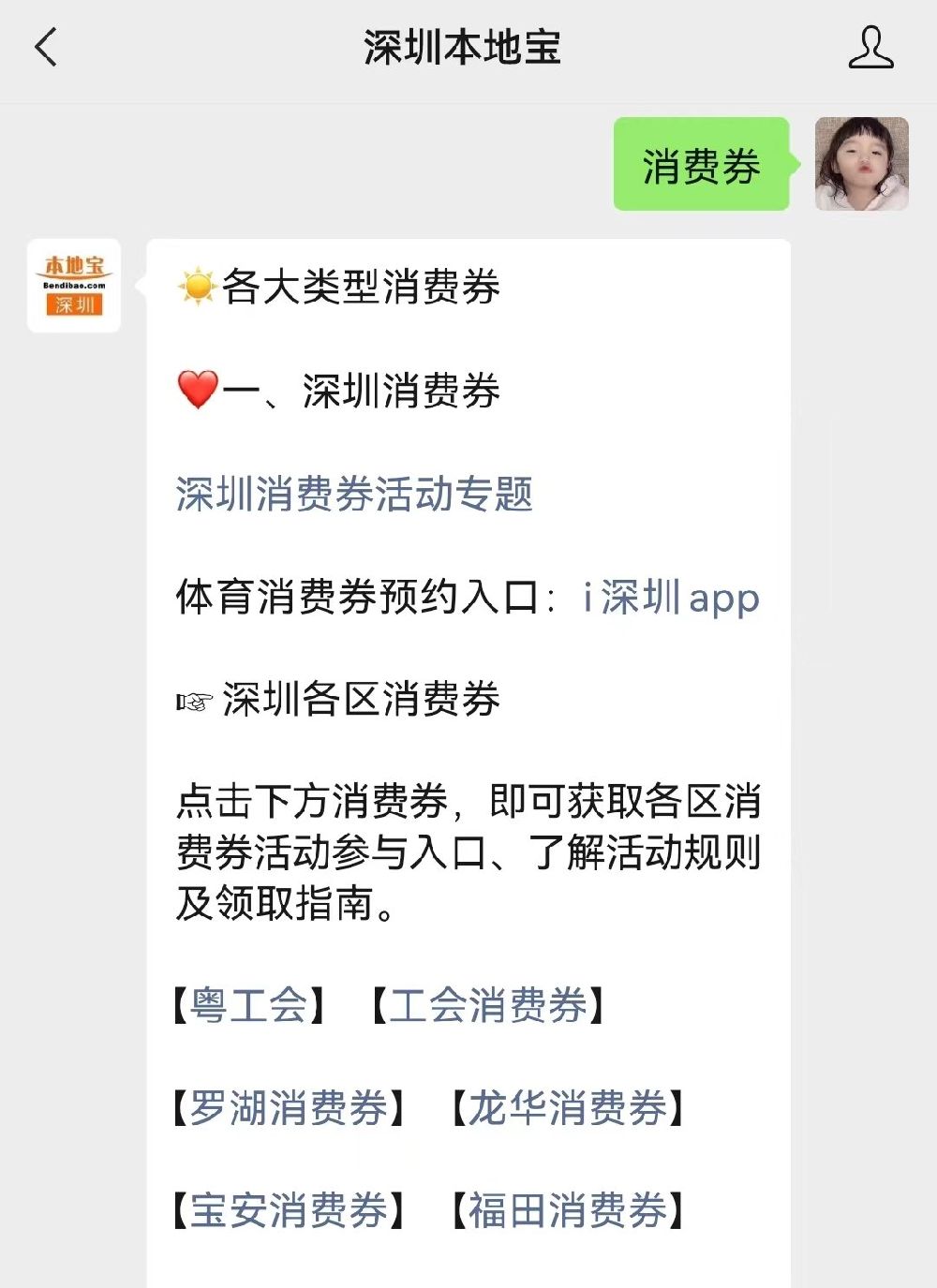Open the account profile icon
937x1288 pixels.
pyautogui.click(x=870, y=47)
